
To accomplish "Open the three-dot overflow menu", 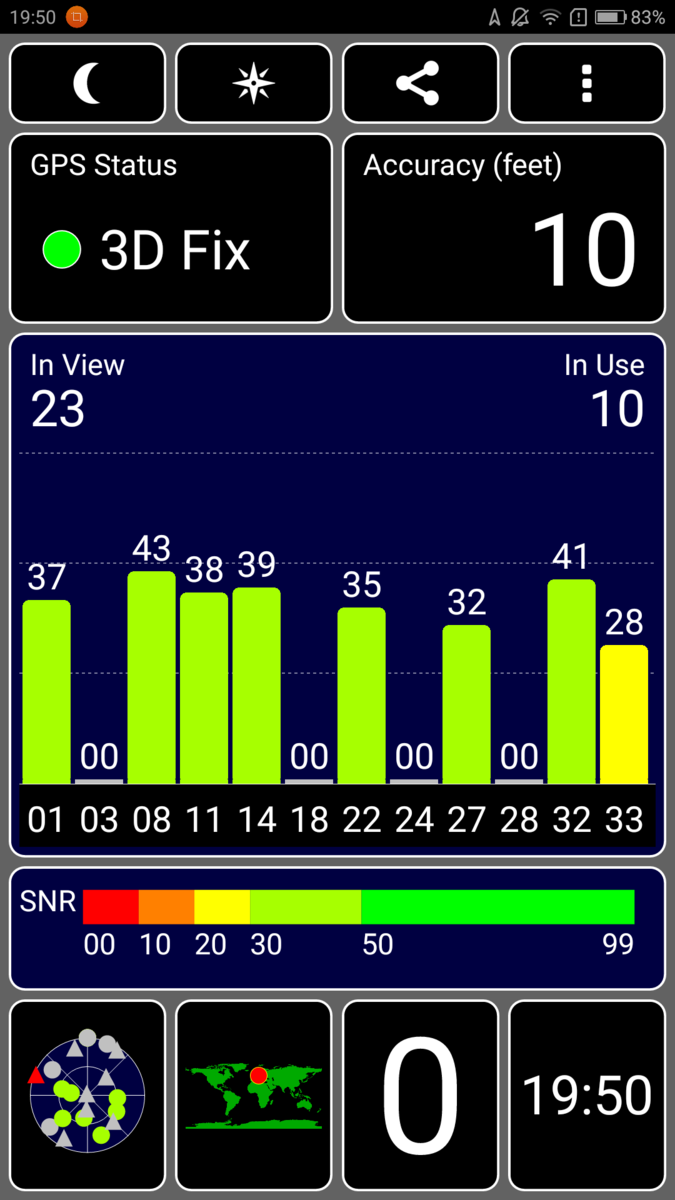I will [587, 84].
